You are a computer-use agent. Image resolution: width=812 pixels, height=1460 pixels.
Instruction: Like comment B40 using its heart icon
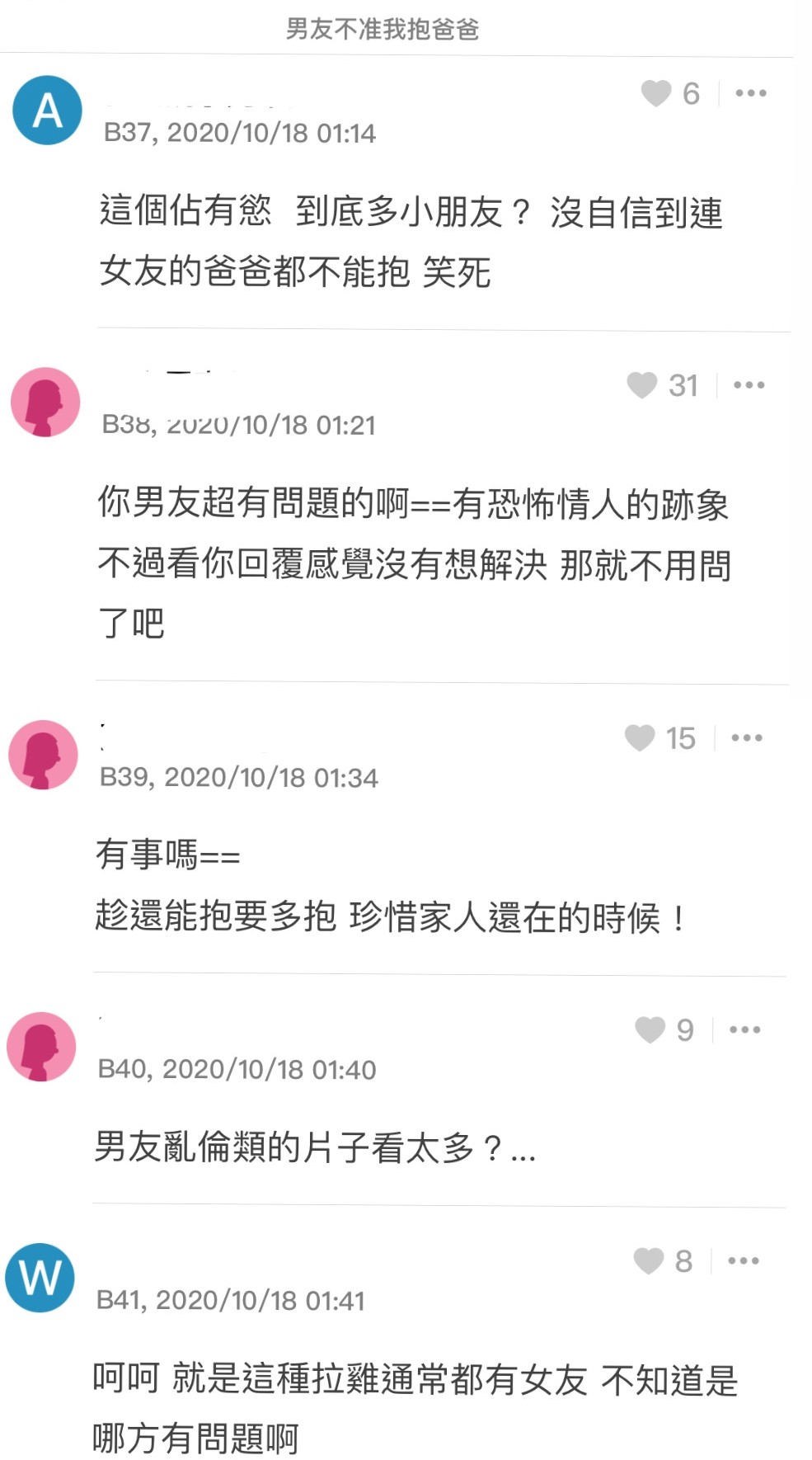tap(650, 1029)
